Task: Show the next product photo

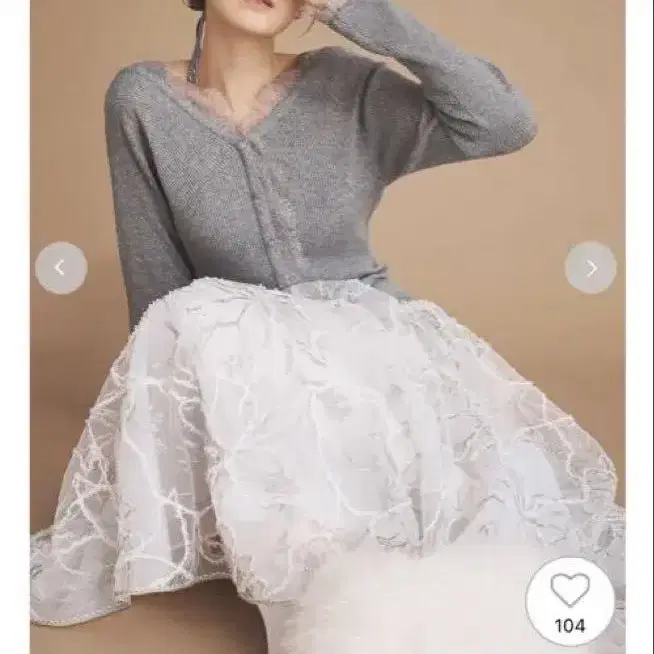Action: point(591,268)
